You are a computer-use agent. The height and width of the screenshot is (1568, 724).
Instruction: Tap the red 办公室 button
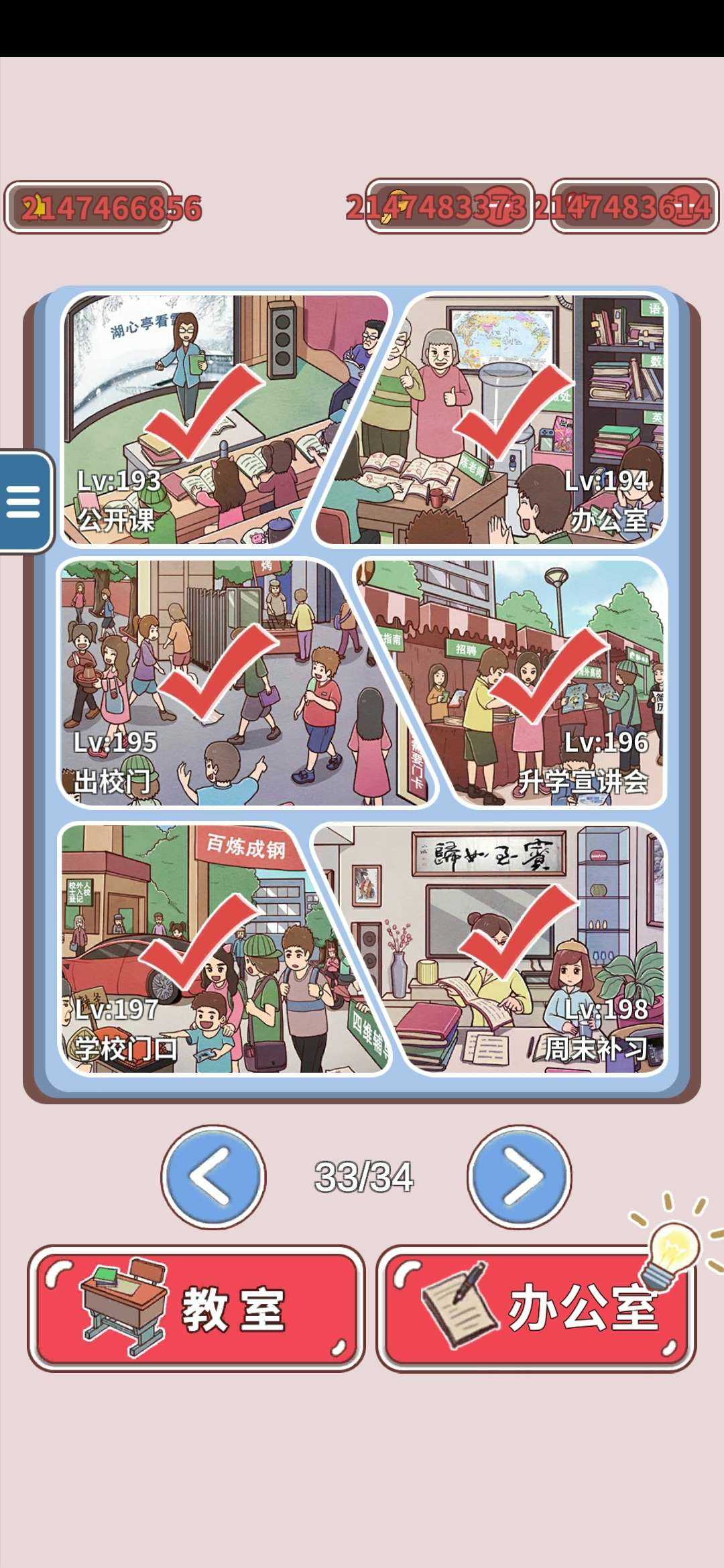pyautogui.click(x=535, y=1309)
